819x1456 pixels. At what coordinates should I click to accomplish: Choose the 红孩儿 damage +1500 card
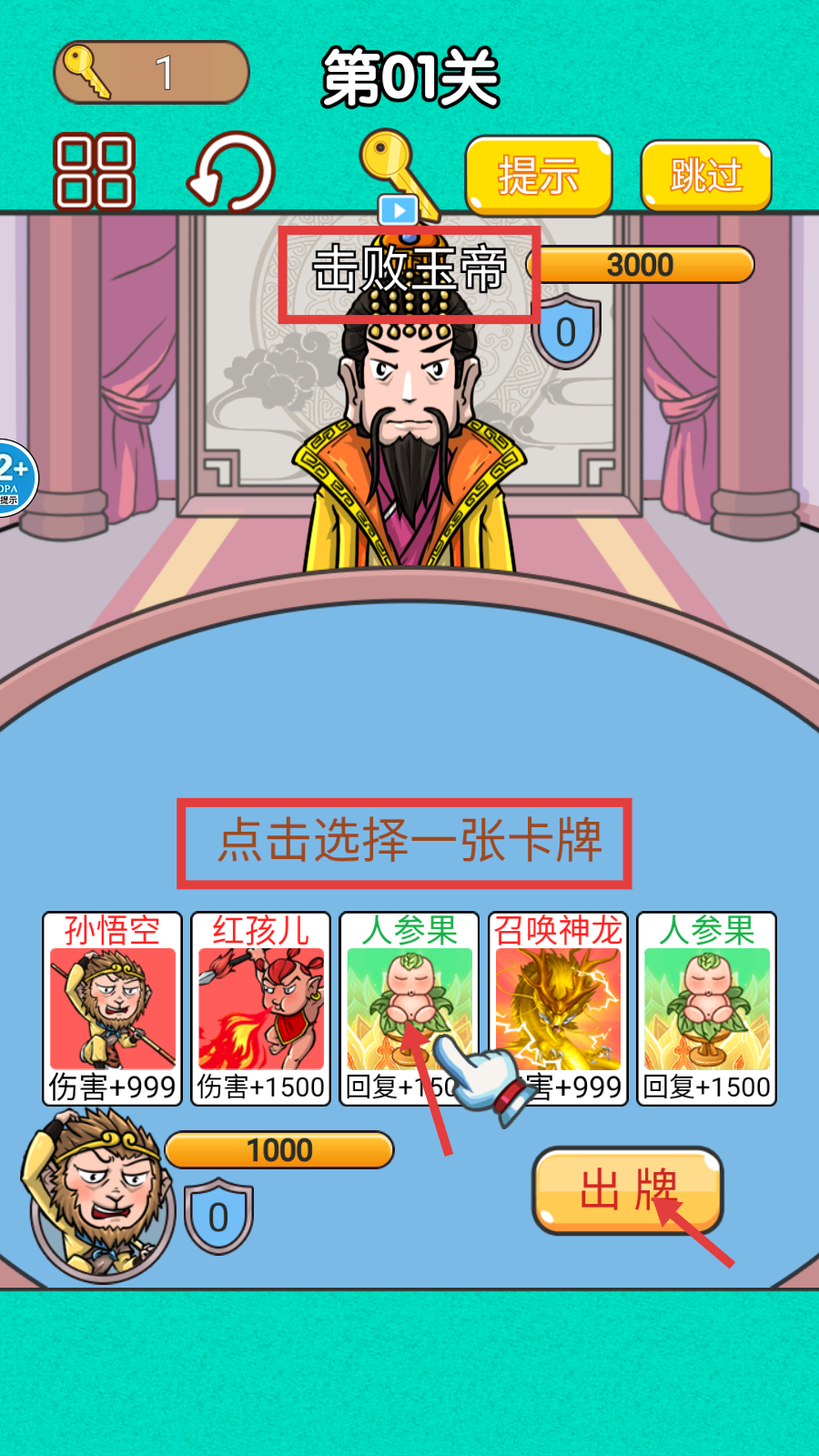(x=260, y=1008)
